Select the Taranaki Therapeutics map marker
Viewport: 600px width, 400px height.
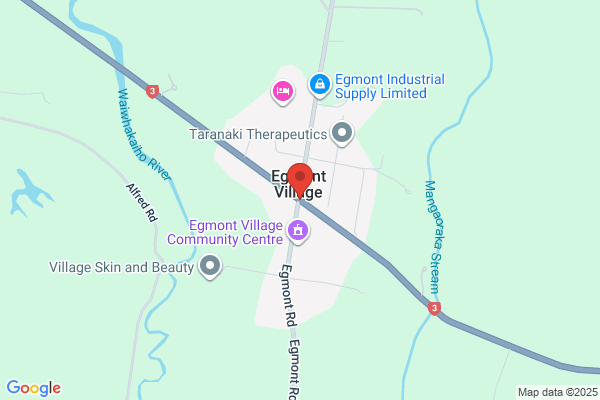pos(342,134)
